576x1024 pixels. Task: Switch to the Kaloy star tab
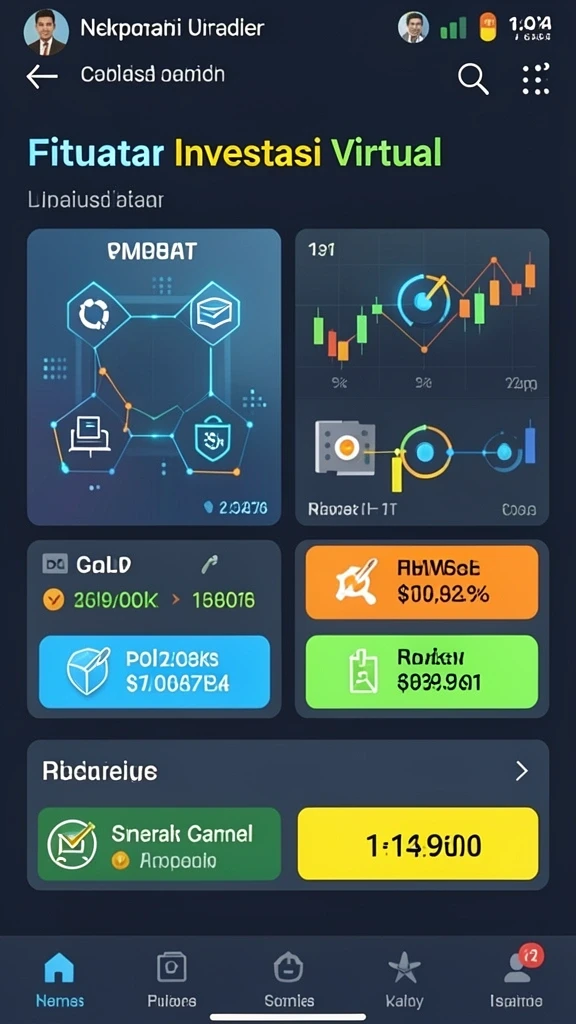pos(404,979)
